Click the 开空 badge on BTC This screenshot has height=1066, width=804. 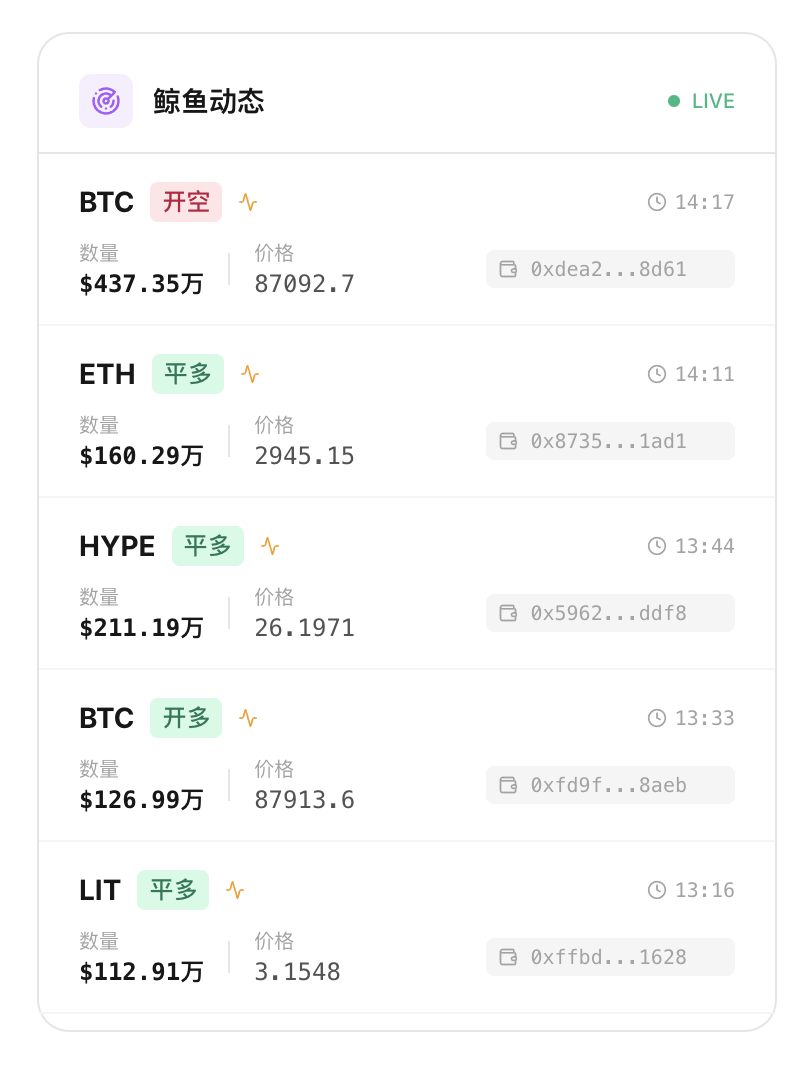click(x=185, y=202)
